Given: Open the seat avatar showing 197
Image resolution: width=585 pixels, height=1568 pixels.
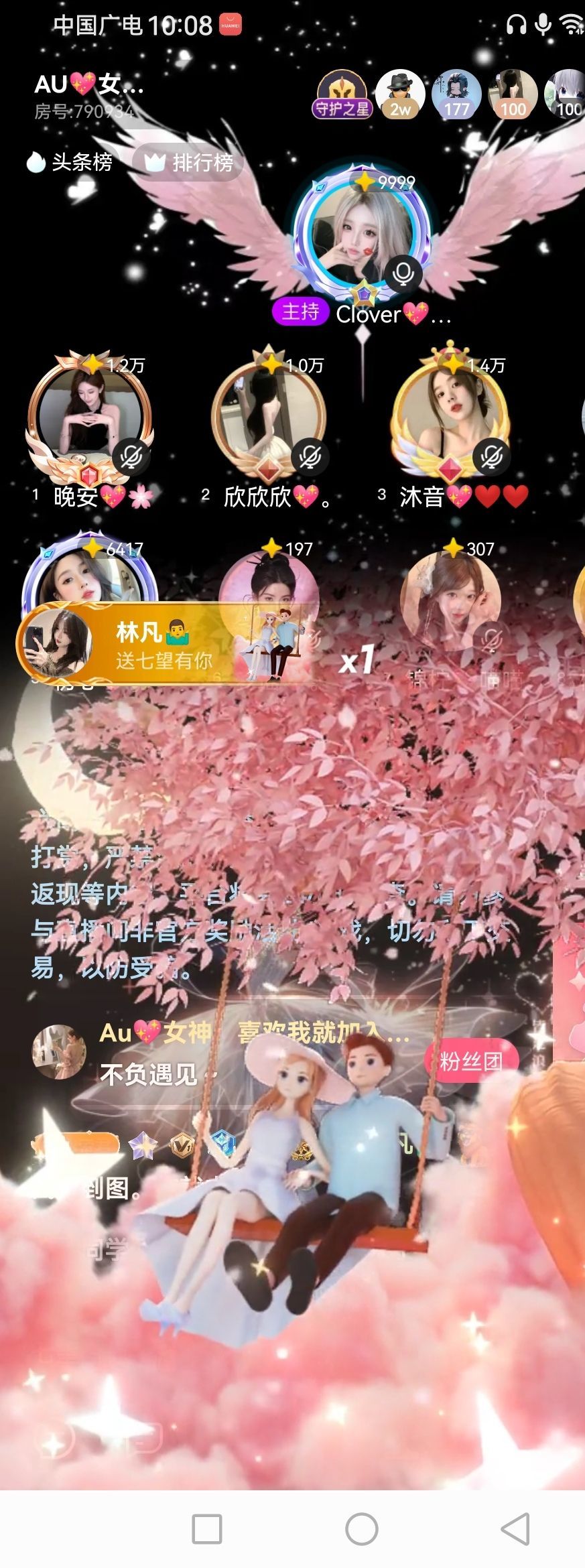Looking at the screenshot, I should click(269, 590).
